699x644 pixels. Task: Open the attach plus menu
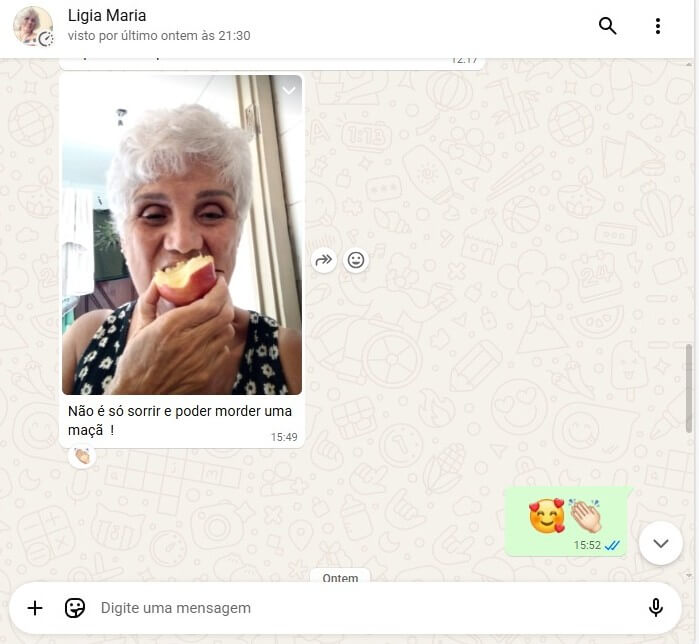35,608
